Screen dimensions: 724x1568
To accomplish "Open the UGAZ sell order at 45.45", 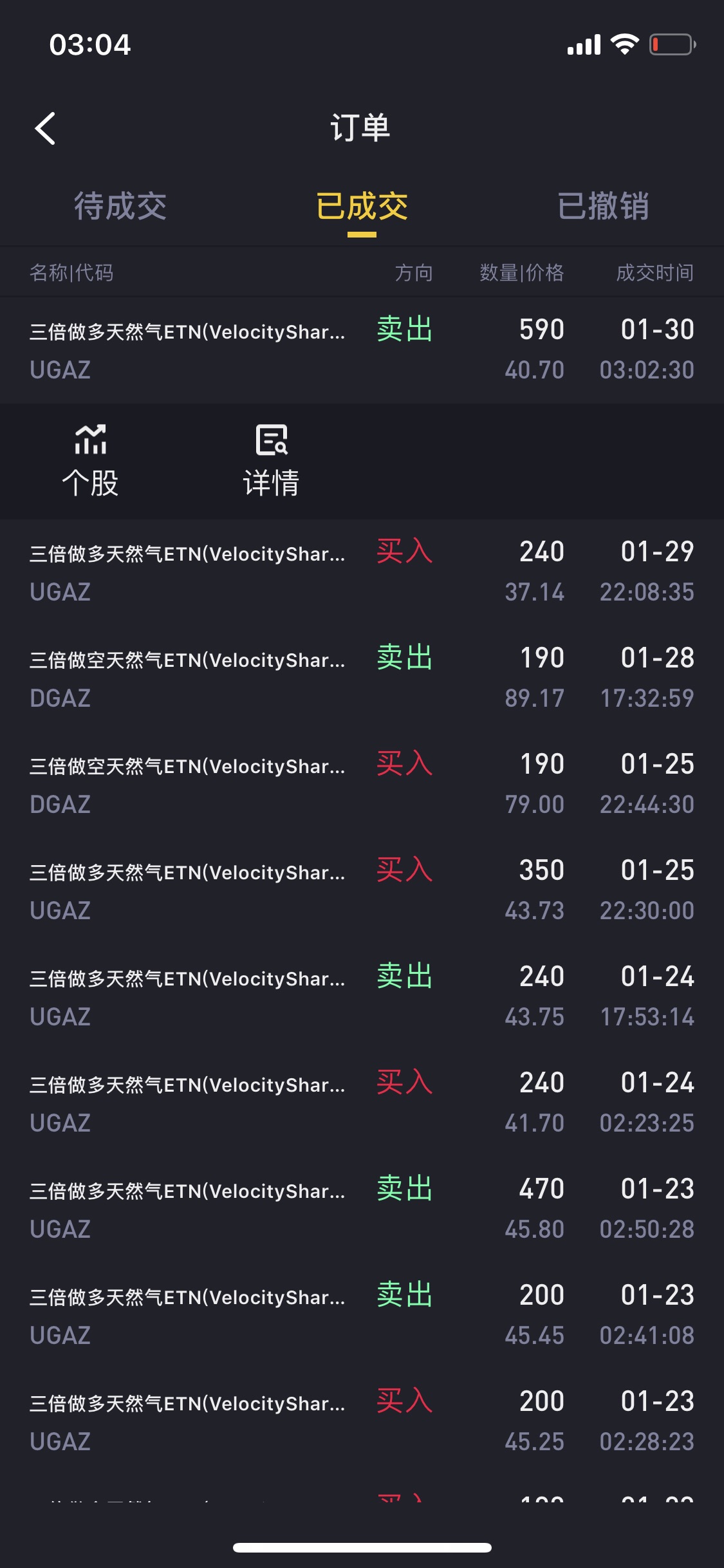I will point(362,1315).
